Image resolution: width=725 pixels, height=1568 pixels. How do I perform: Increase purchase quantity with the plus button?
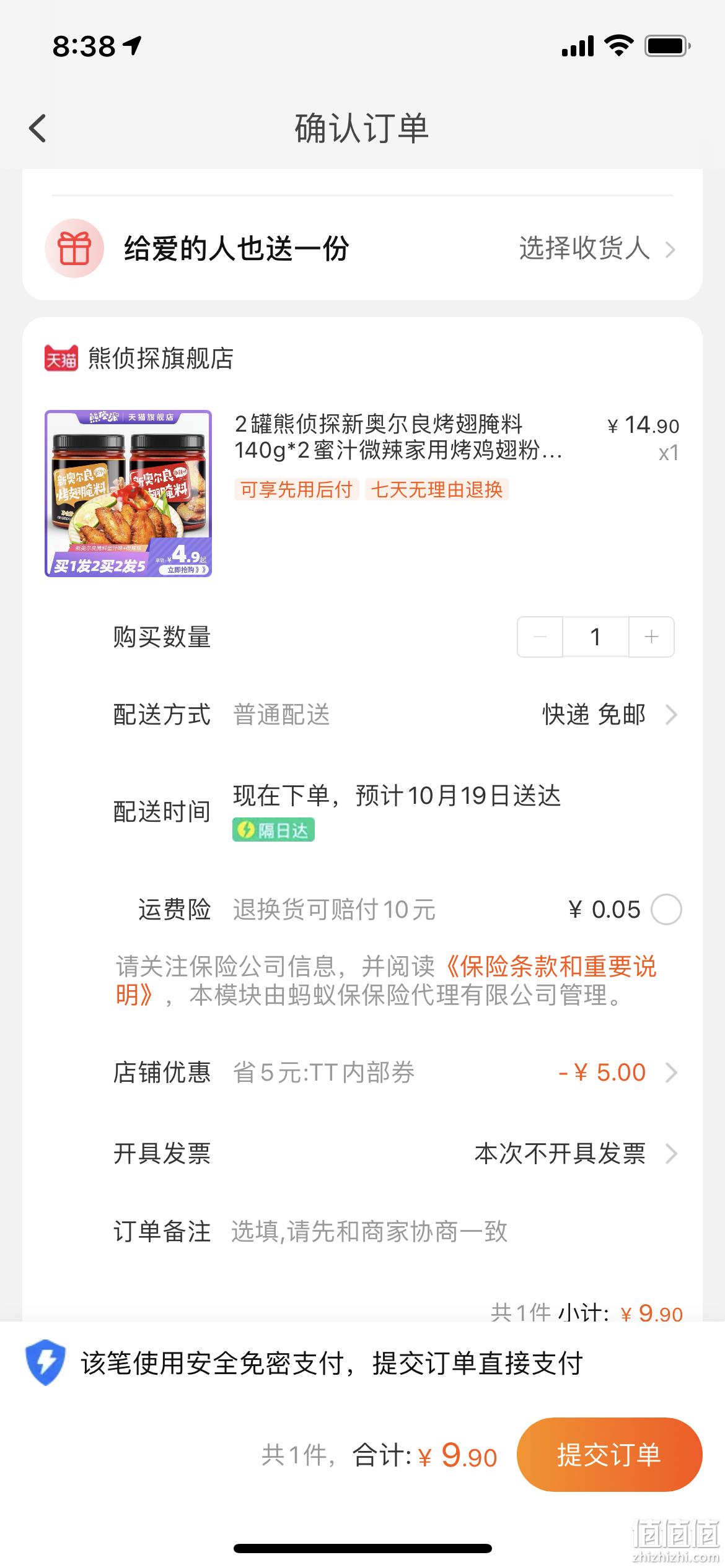click(x=651, y=637)
